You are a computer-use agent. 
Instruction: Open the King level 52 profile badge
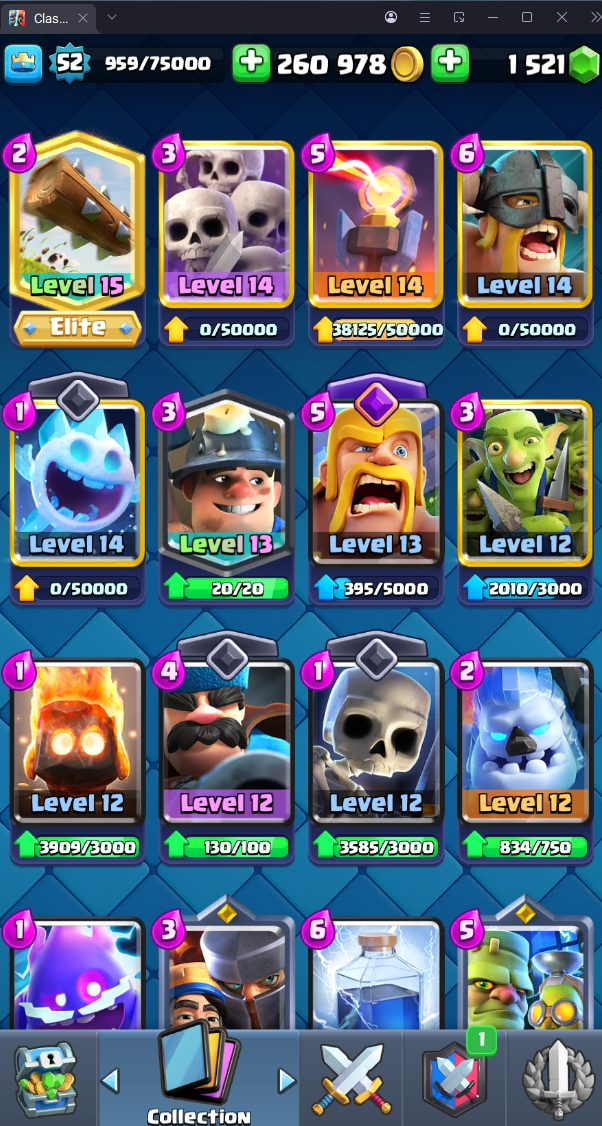pyautogui.click(x=68, y=64)
